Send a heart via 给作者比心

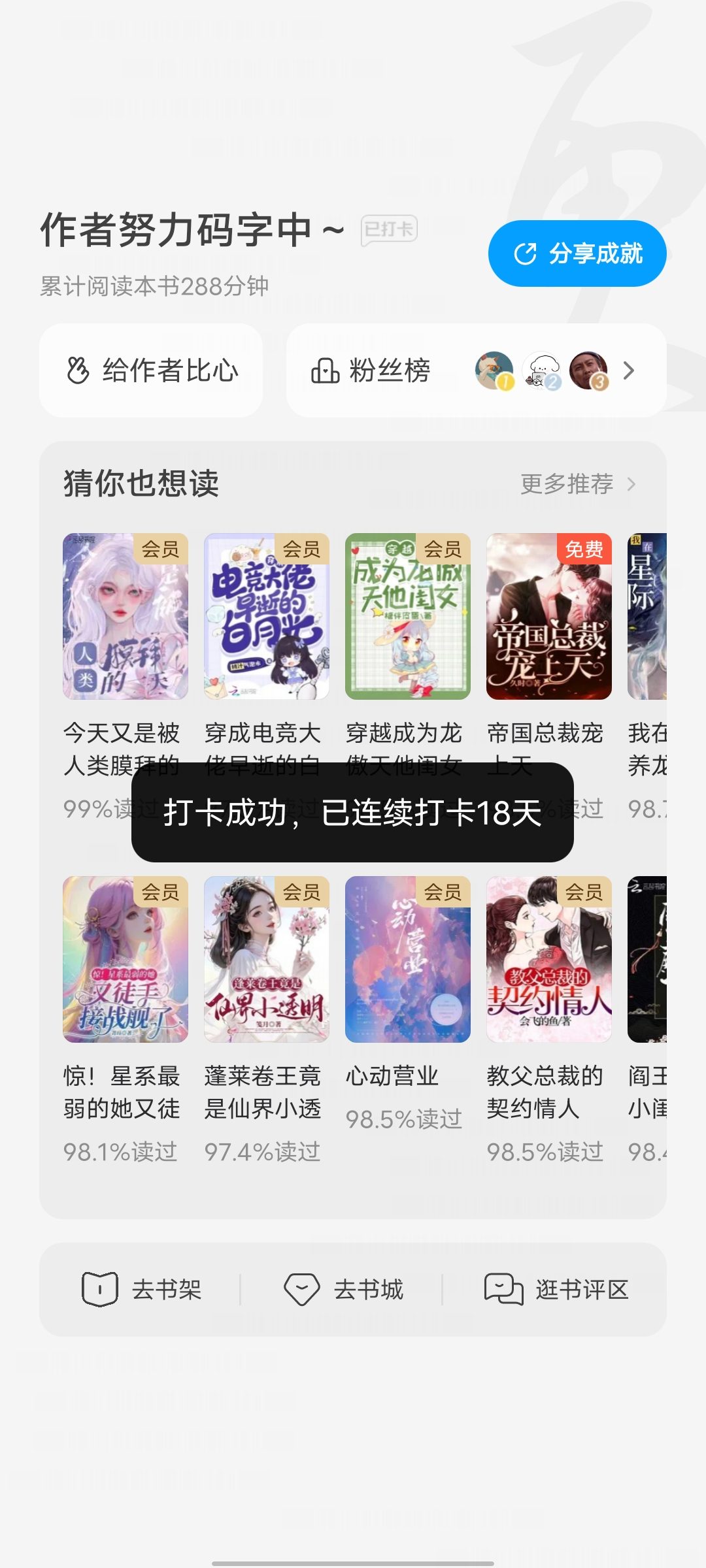coord(151,370)
